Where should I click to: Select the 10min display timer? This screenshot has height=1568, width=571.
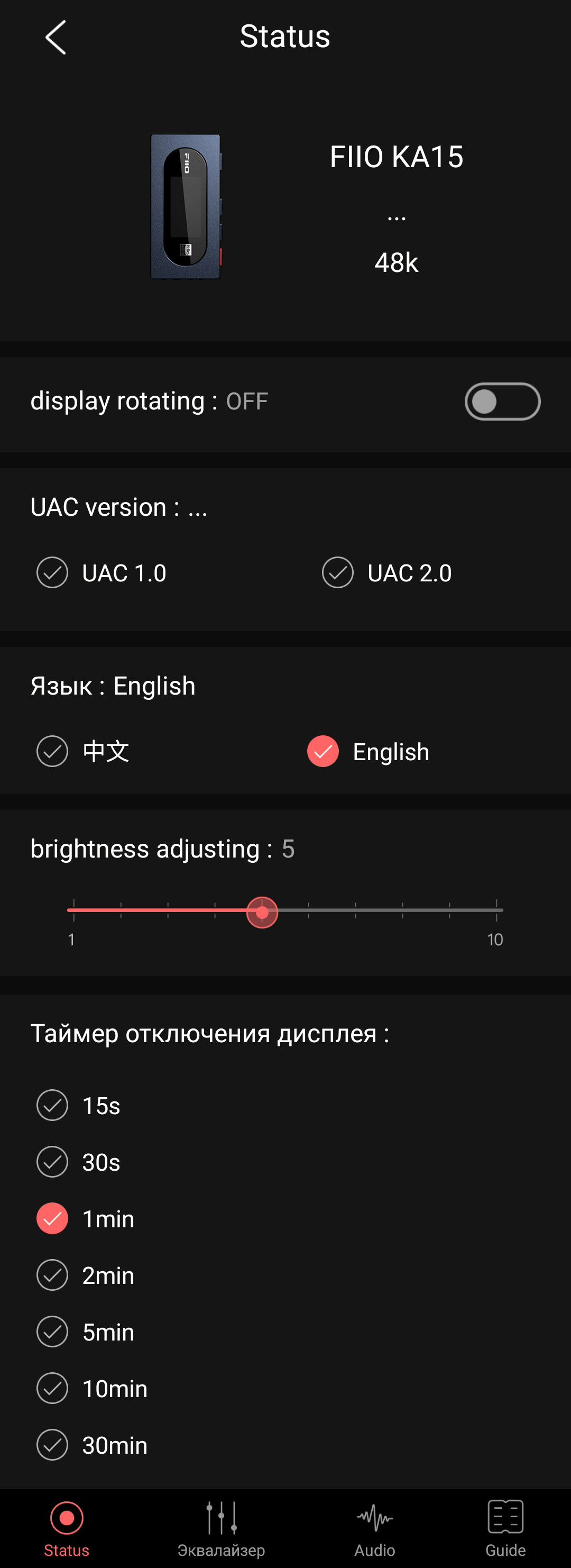tap(53, 1389)
